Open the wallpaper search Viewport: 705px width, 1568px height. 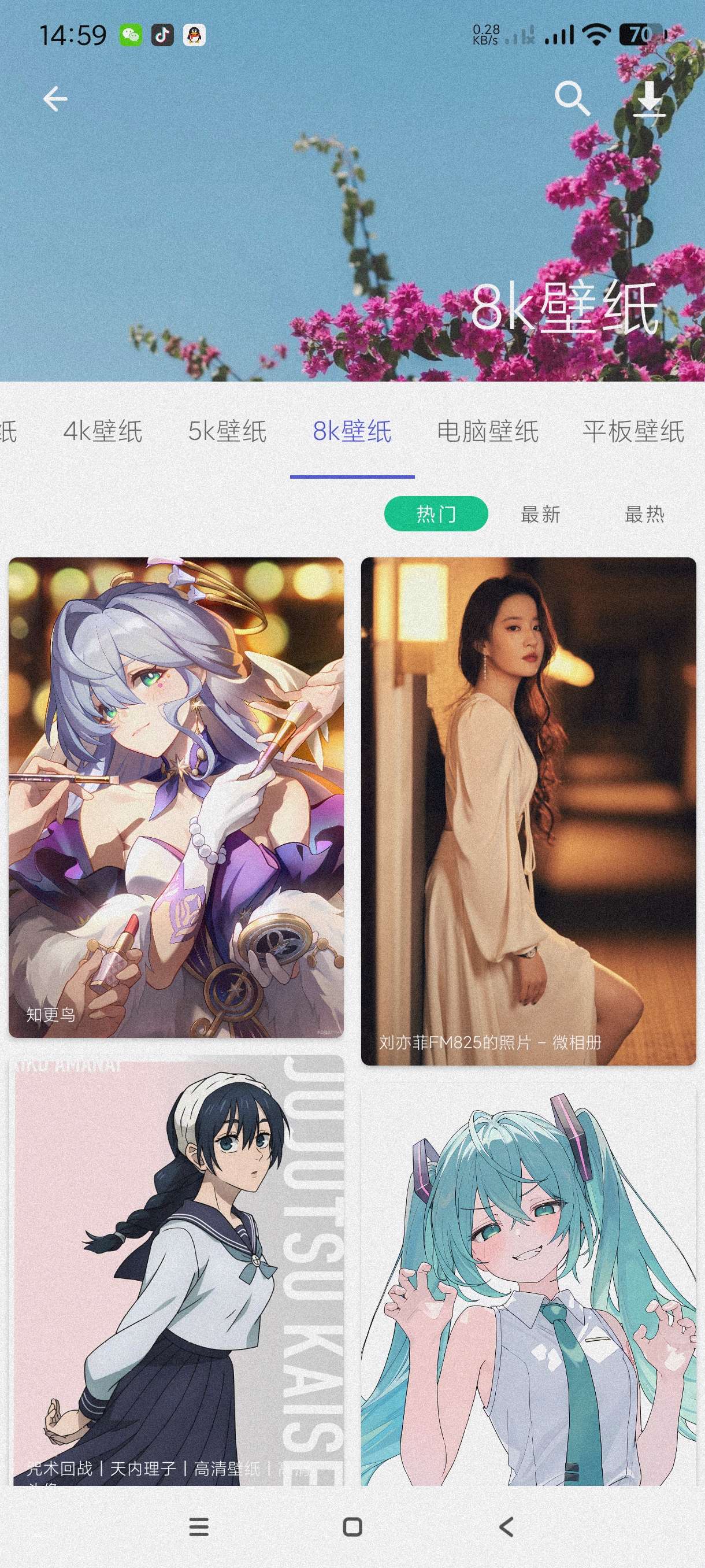(572, 99)
